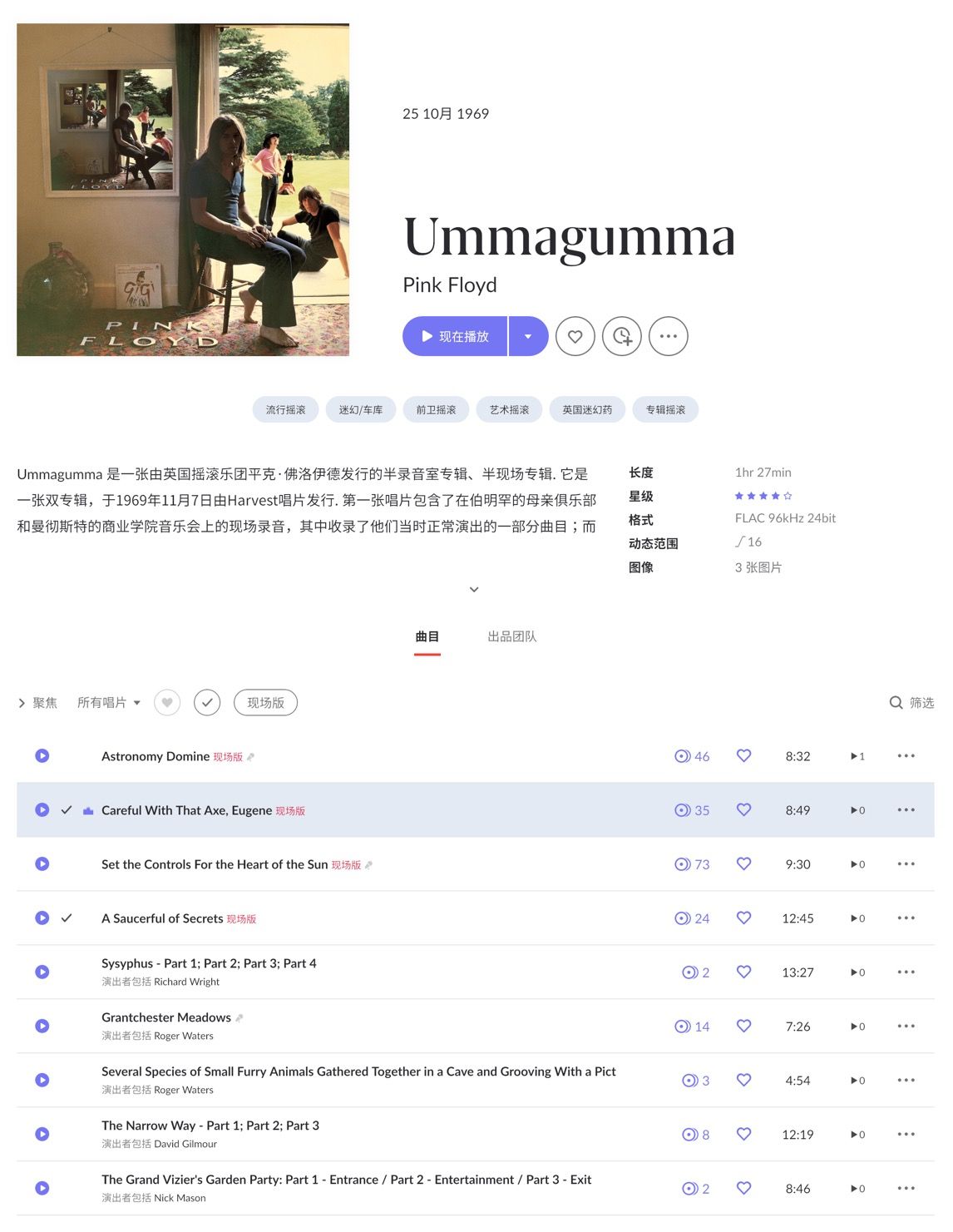Switch to the 出品团队 tab
953x1232 pixels.
point(511,636)
